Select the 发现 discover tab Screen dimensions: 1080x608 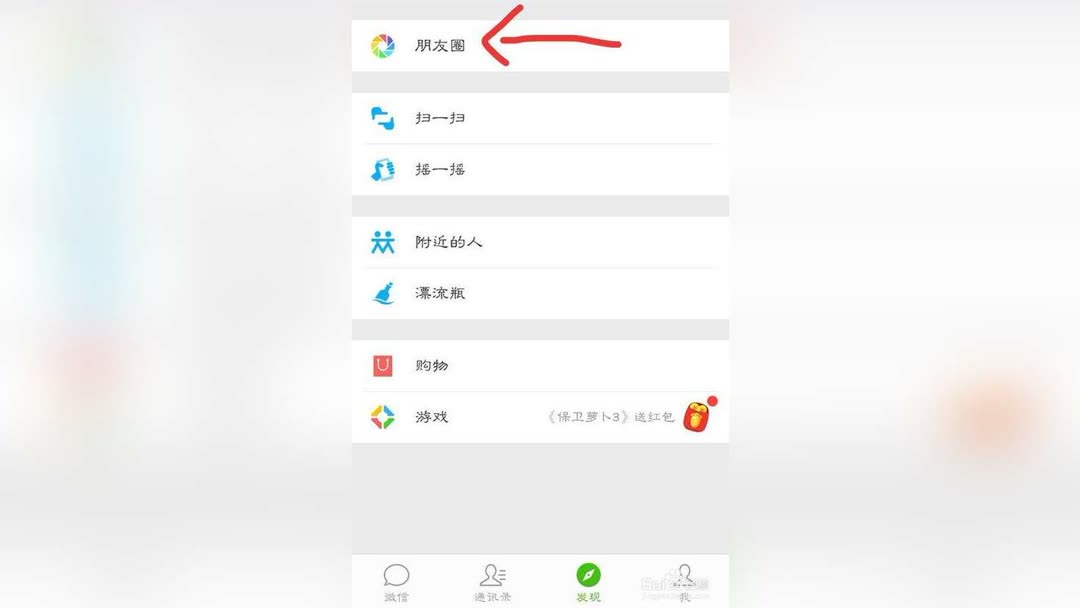point(588,582)
